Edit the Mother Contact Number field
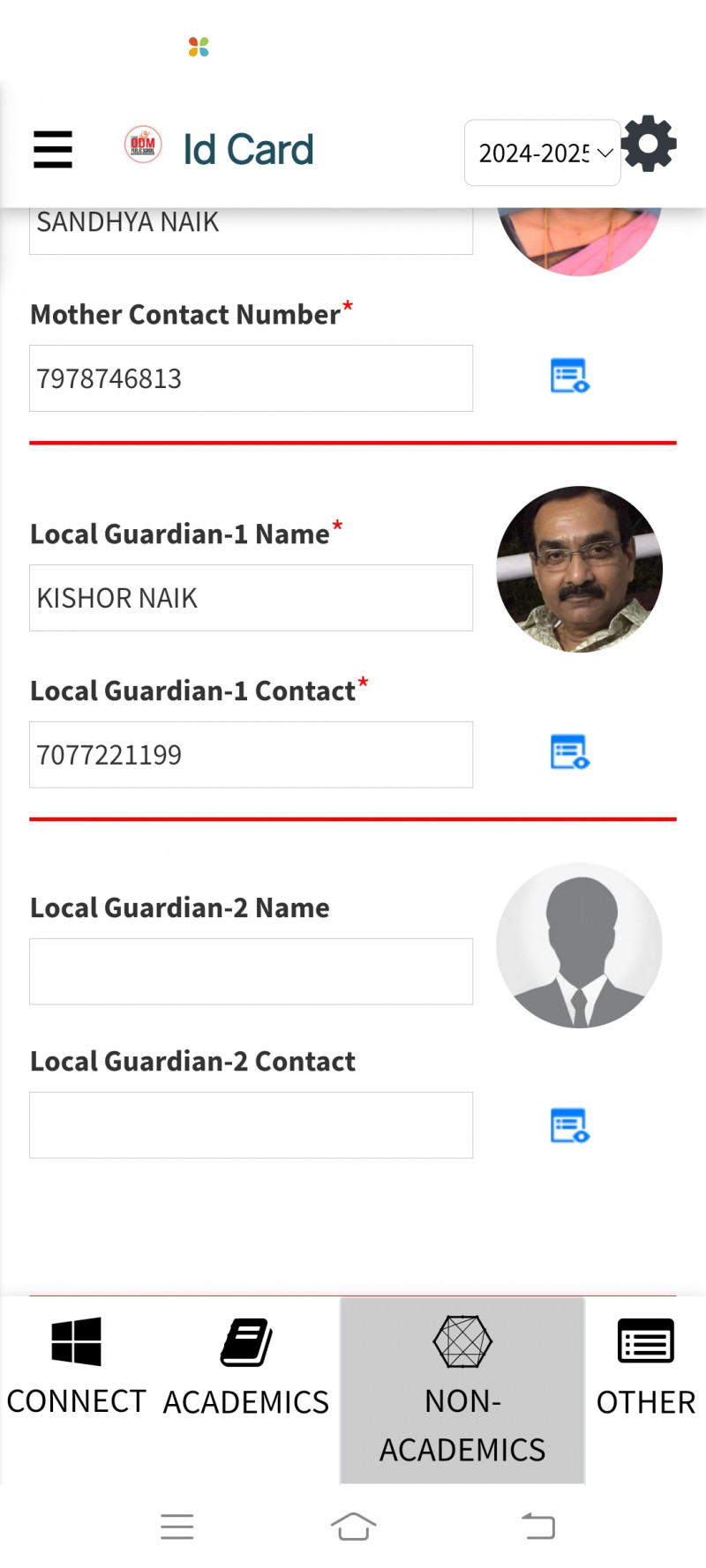Screen dimensions: 706x1568 [x=251, y=378]
